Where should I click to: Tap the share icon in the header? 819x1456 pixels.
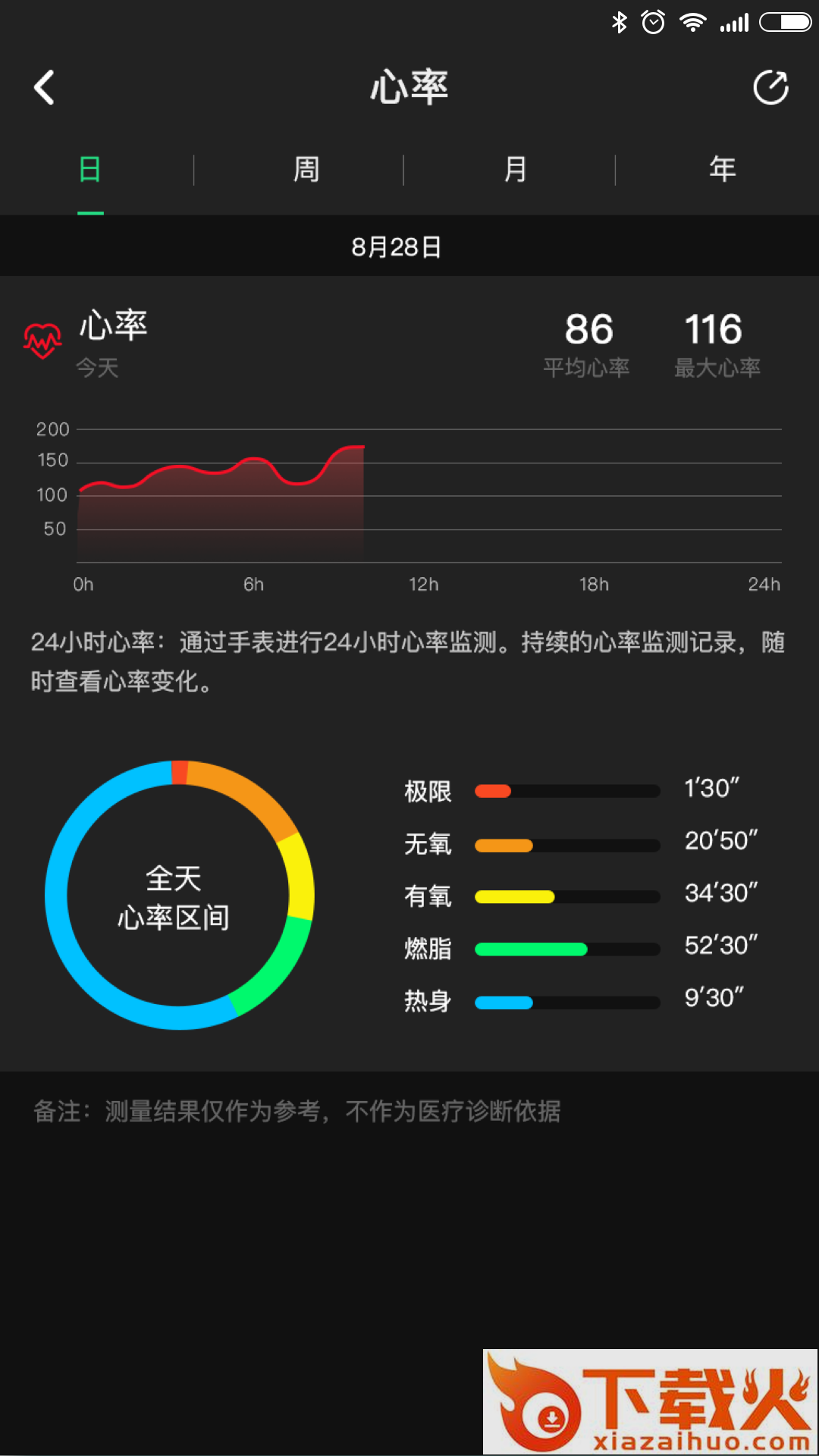coord(770,87)
